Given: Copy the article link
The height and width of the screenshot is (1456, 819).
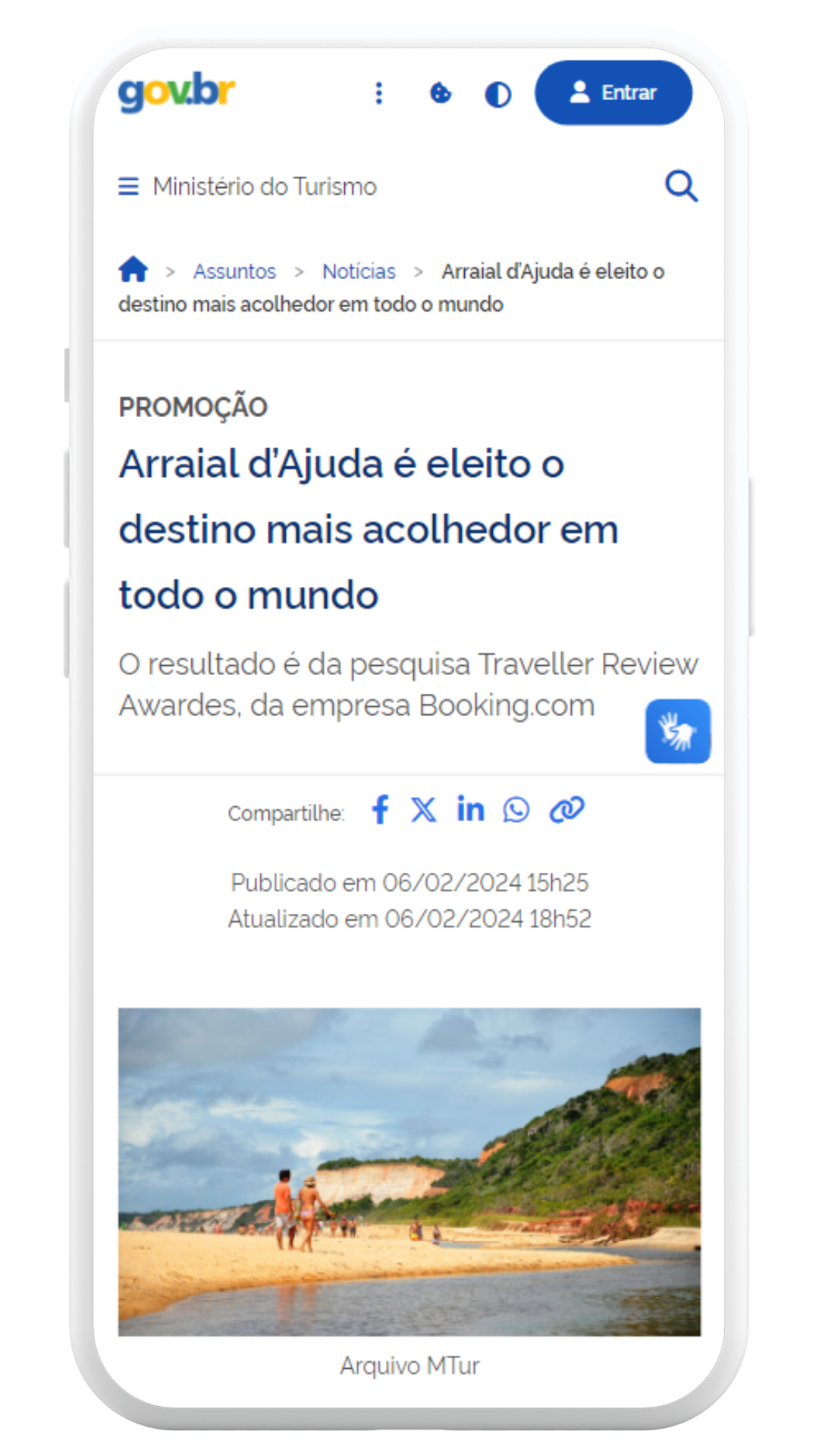Looking at the screenshot, I should (566, 810).
